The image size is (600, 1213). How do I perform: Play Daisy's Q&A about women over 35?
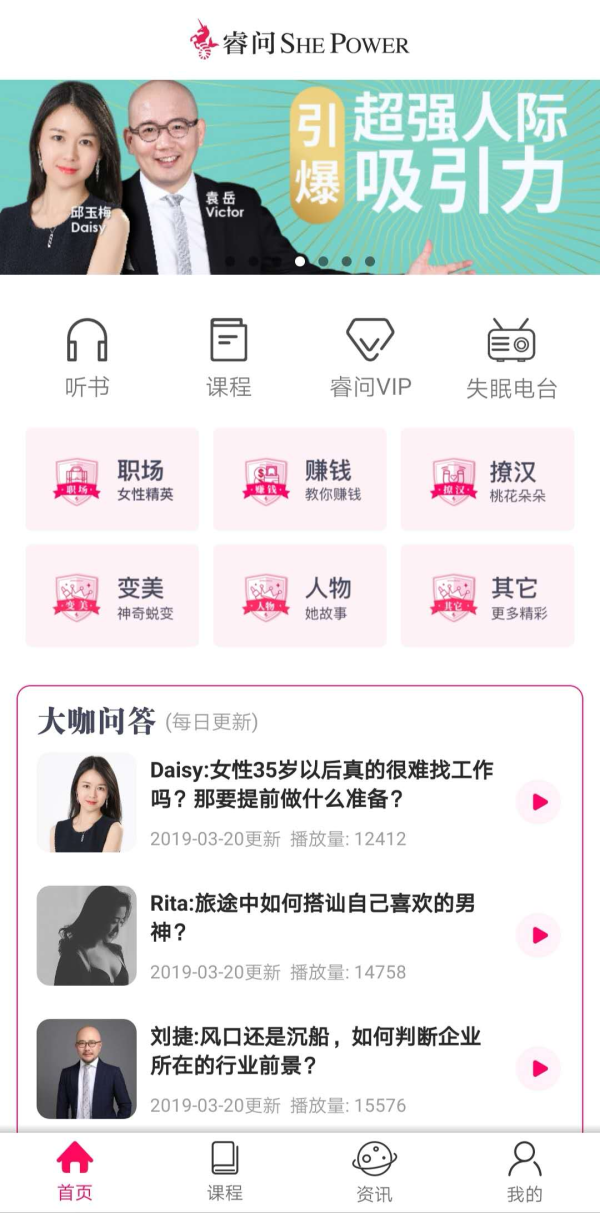[539, 802]
